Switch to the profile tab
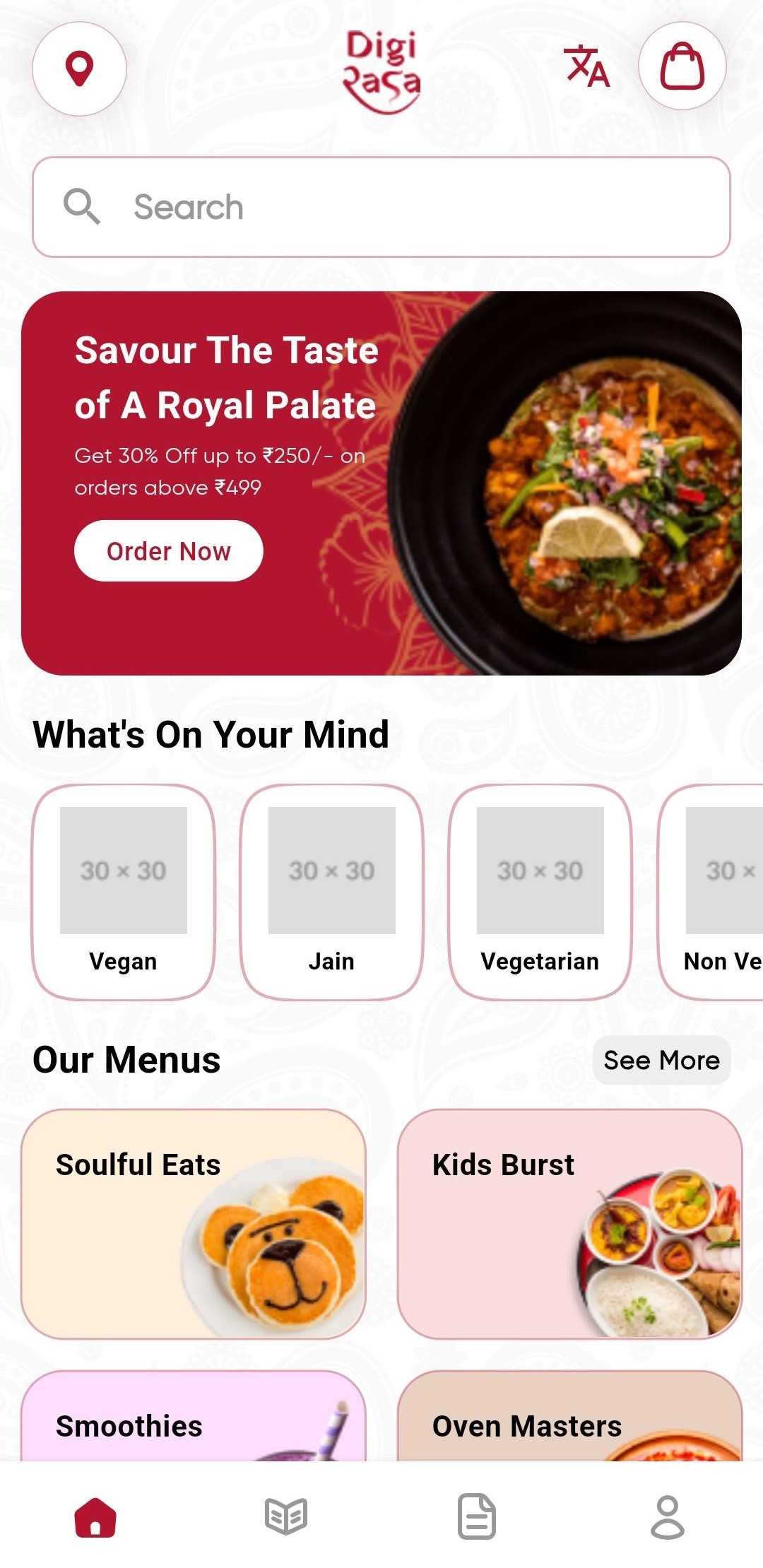Viewport: 763px width, 1568px height. tap(668, 1516)
